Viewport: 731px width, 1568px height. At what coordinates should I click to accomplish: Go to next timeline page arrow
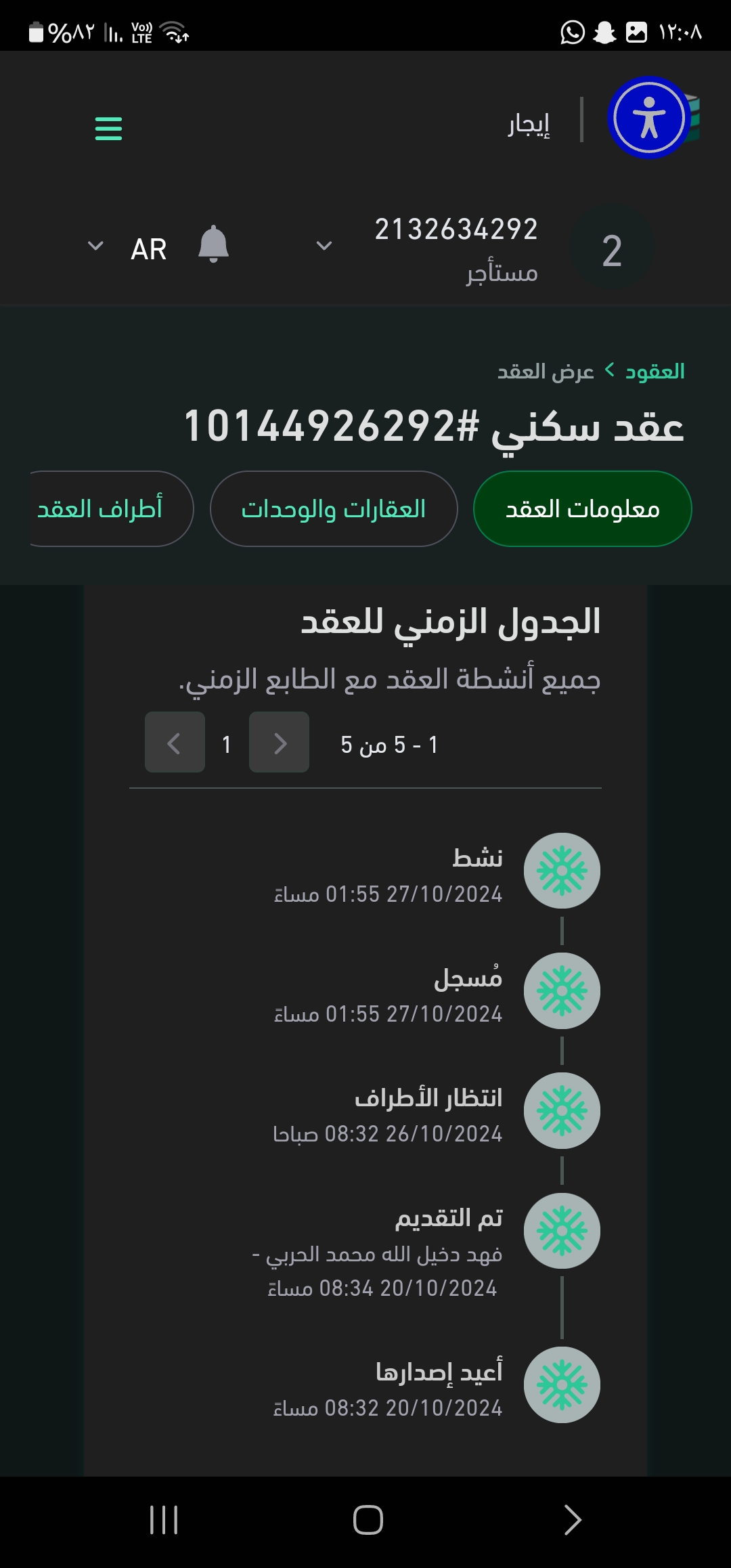(175, 743)
